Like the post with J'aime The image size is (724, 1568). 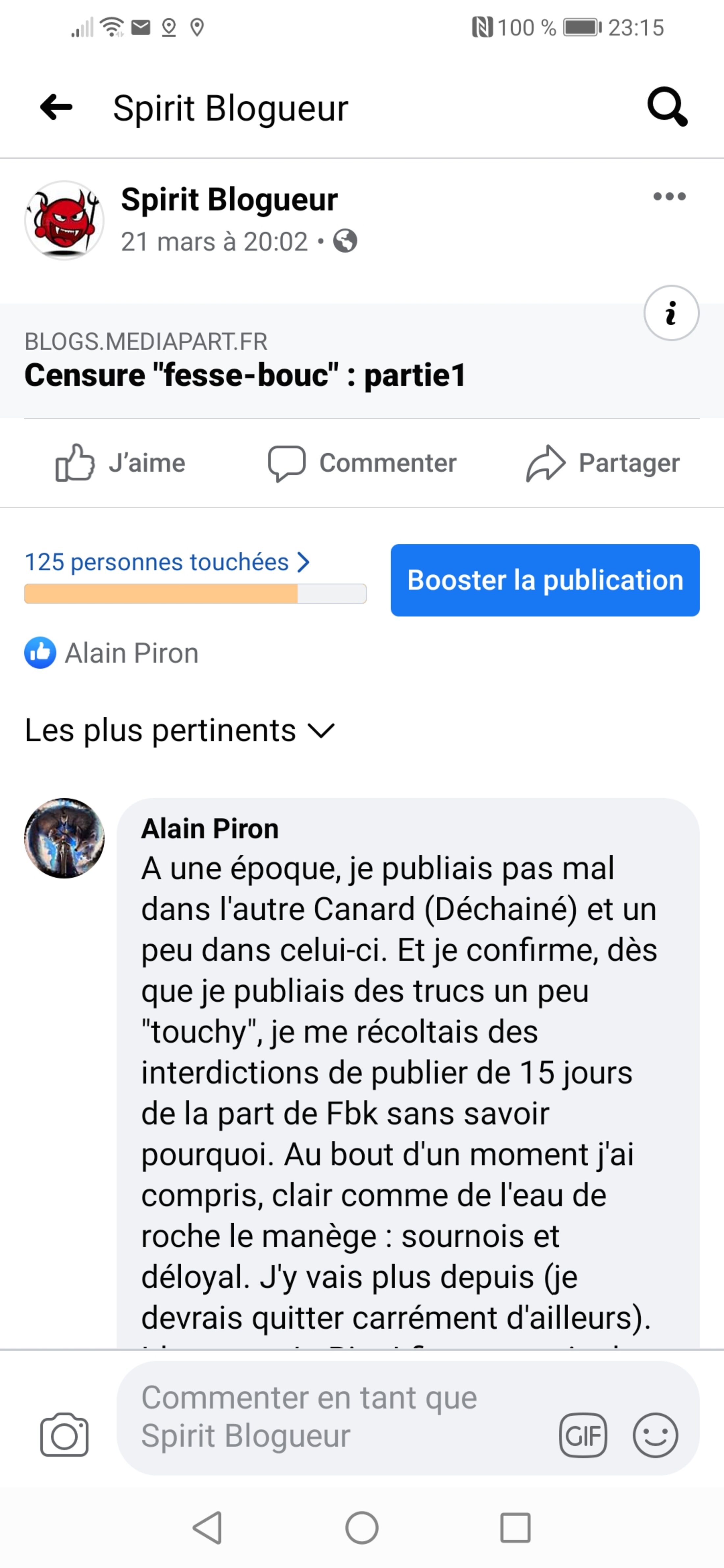tap(120, 463)
